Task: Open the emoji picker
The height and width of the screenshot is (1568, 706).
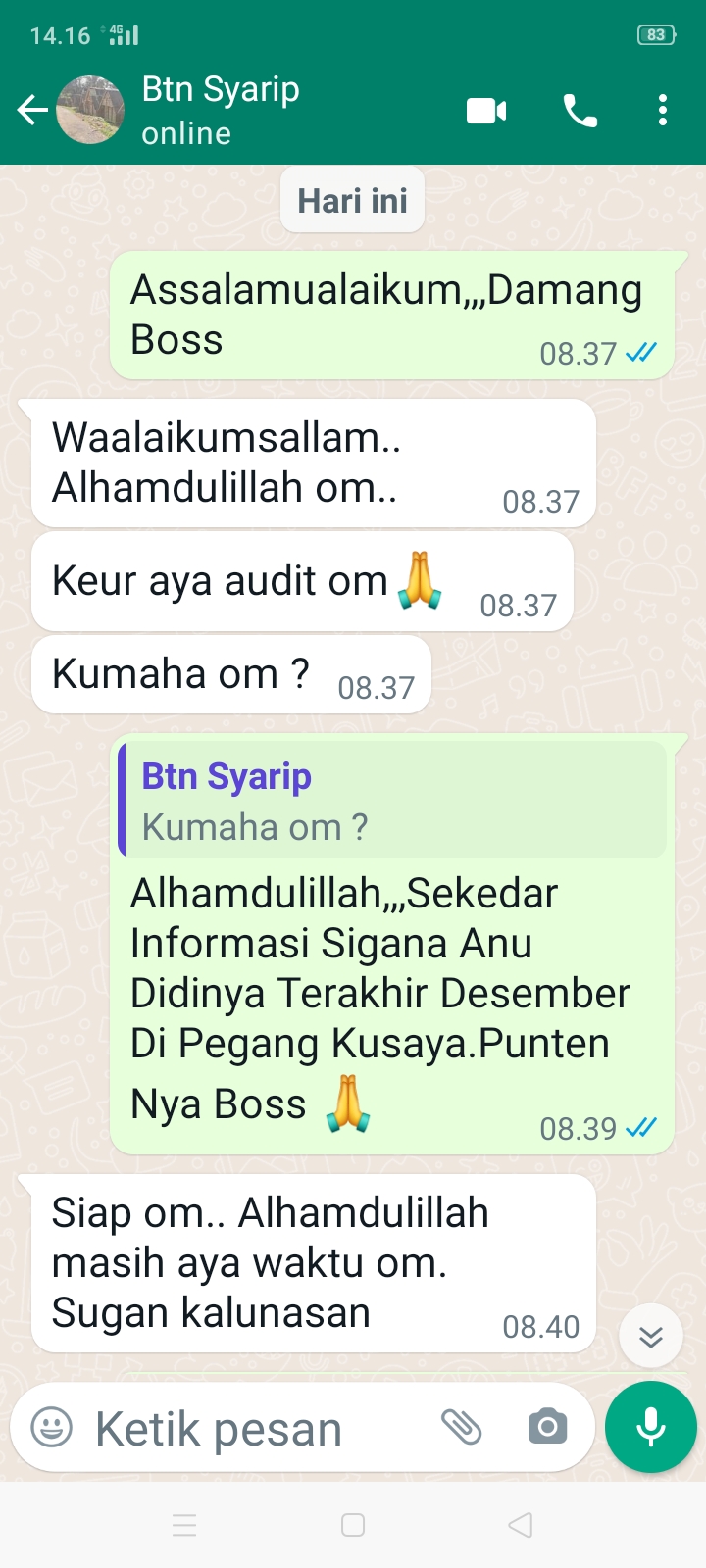Action: tap(52, 1427)
